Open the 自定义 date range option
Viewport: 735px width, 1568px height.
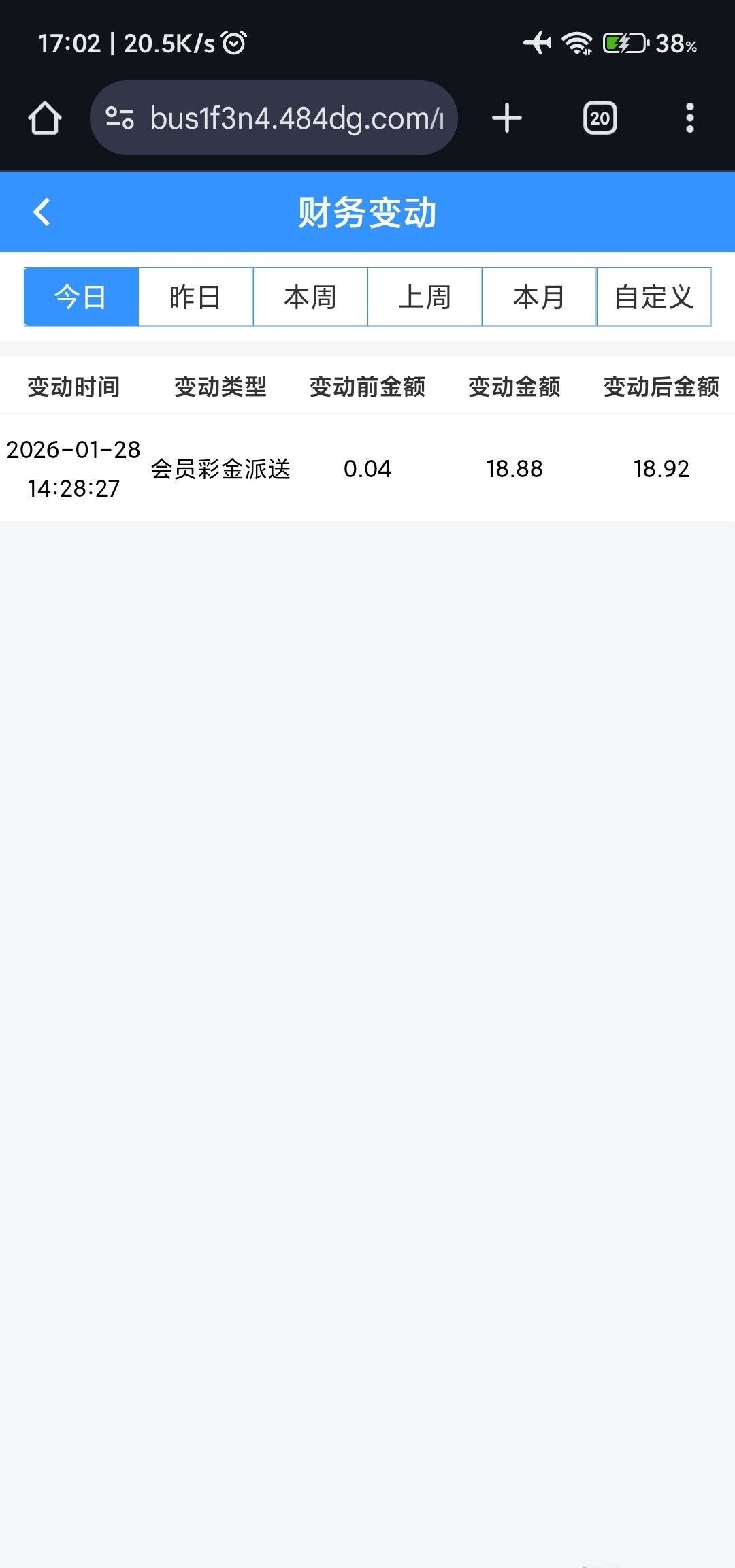pos(653,297)
